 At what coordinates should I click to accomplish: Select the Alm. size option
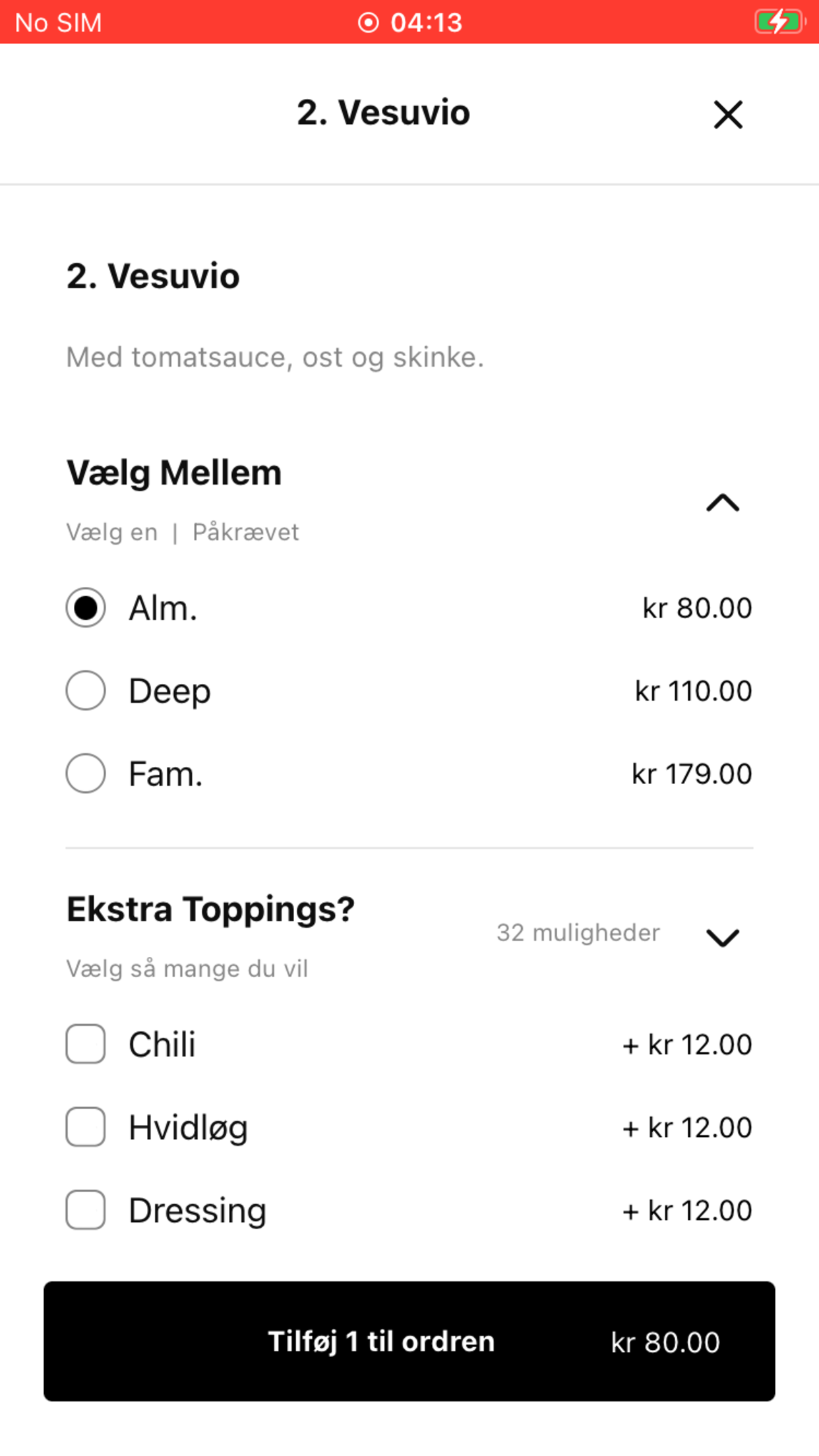point(86,607)
